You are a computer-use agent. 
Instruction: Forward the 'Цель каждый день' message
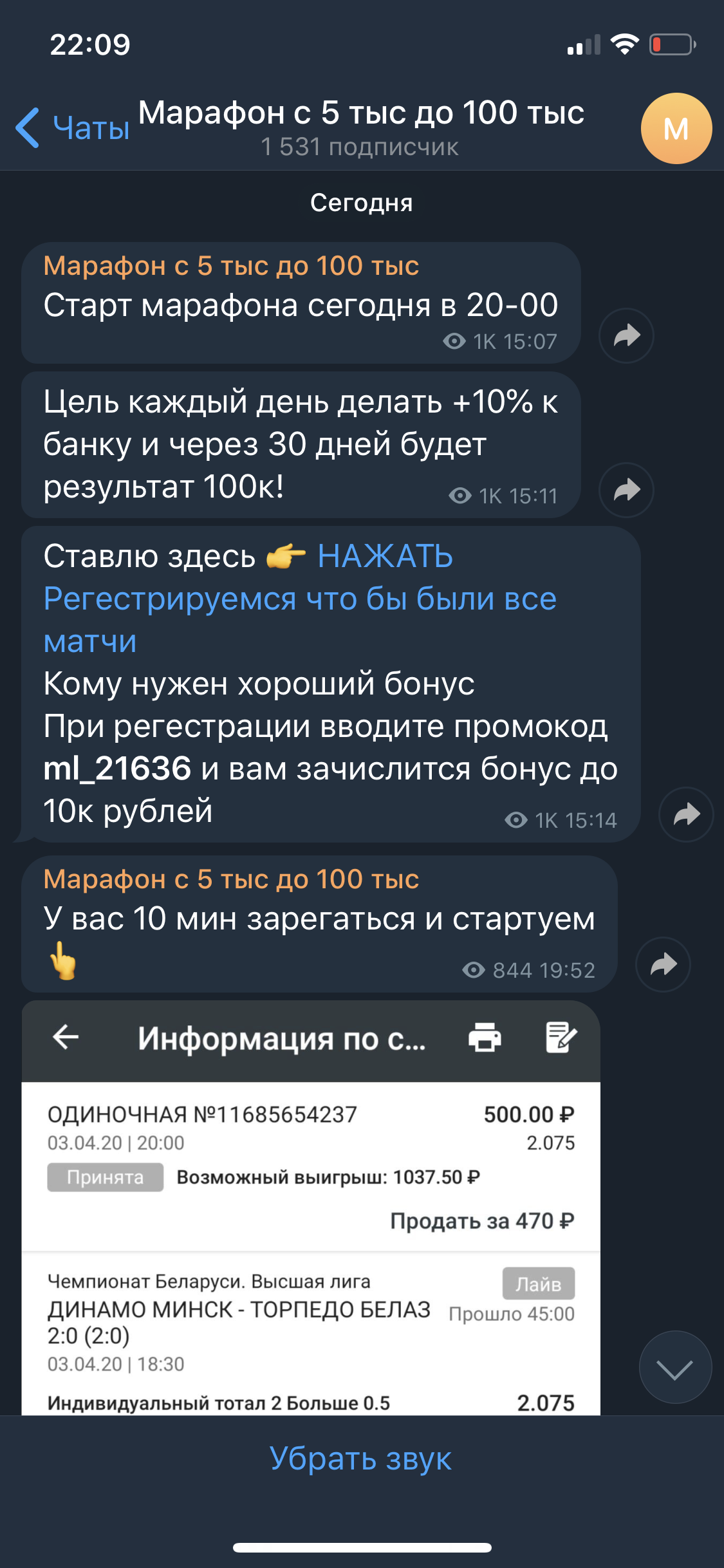626,490
